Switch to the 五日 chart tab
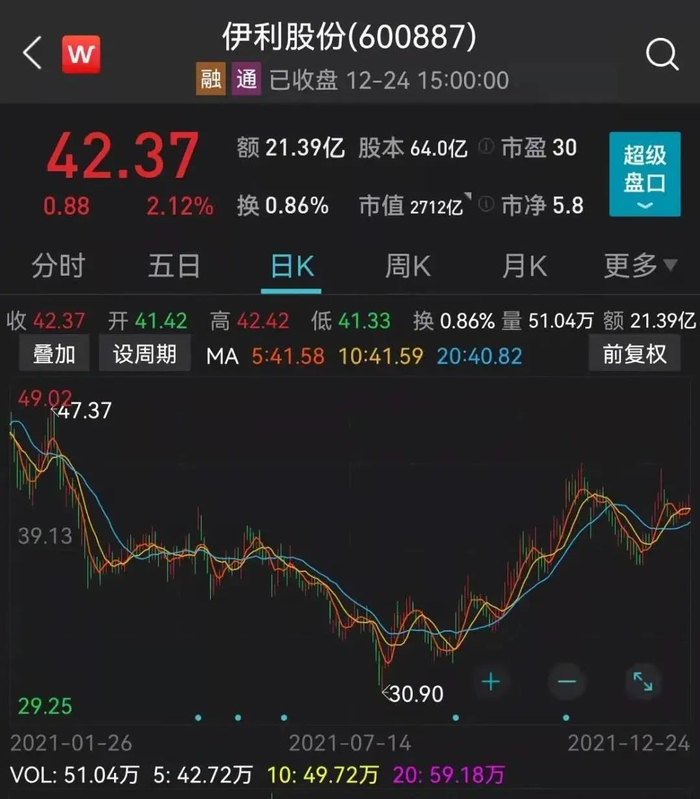Viewport: 700px width, 799px height. pos(174,266)
